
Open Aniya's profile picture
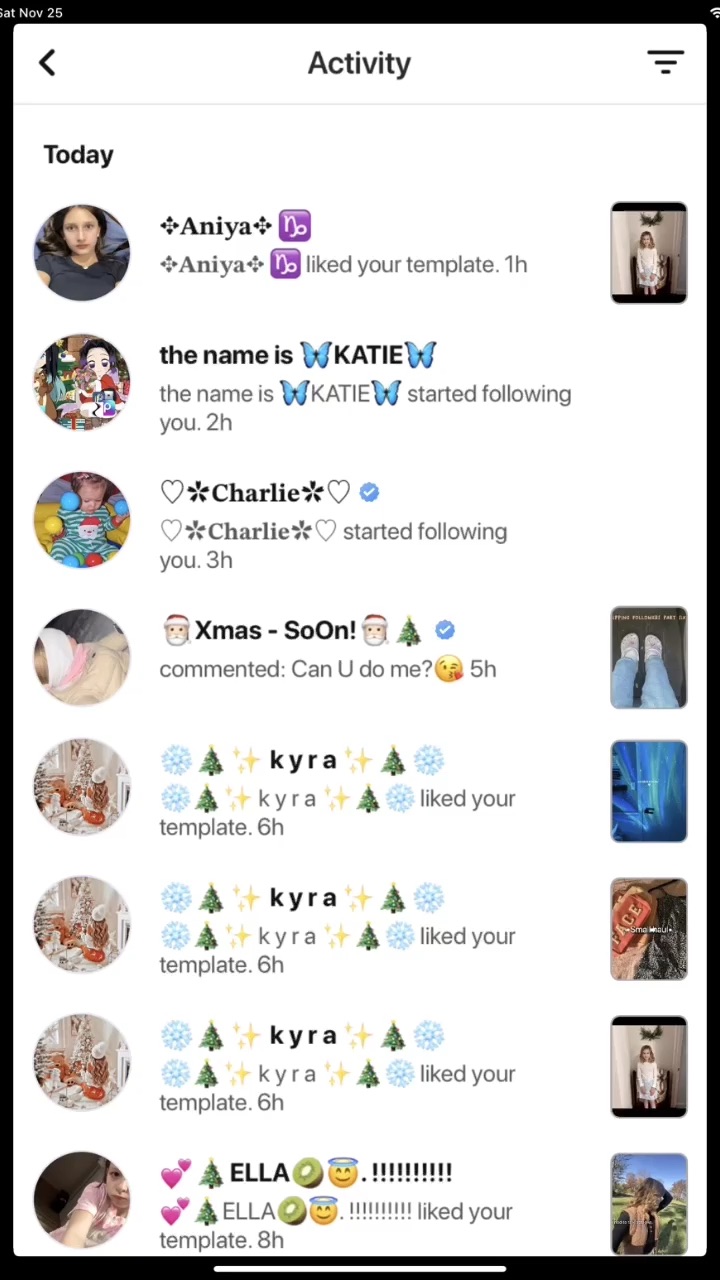tap(82, 252)
